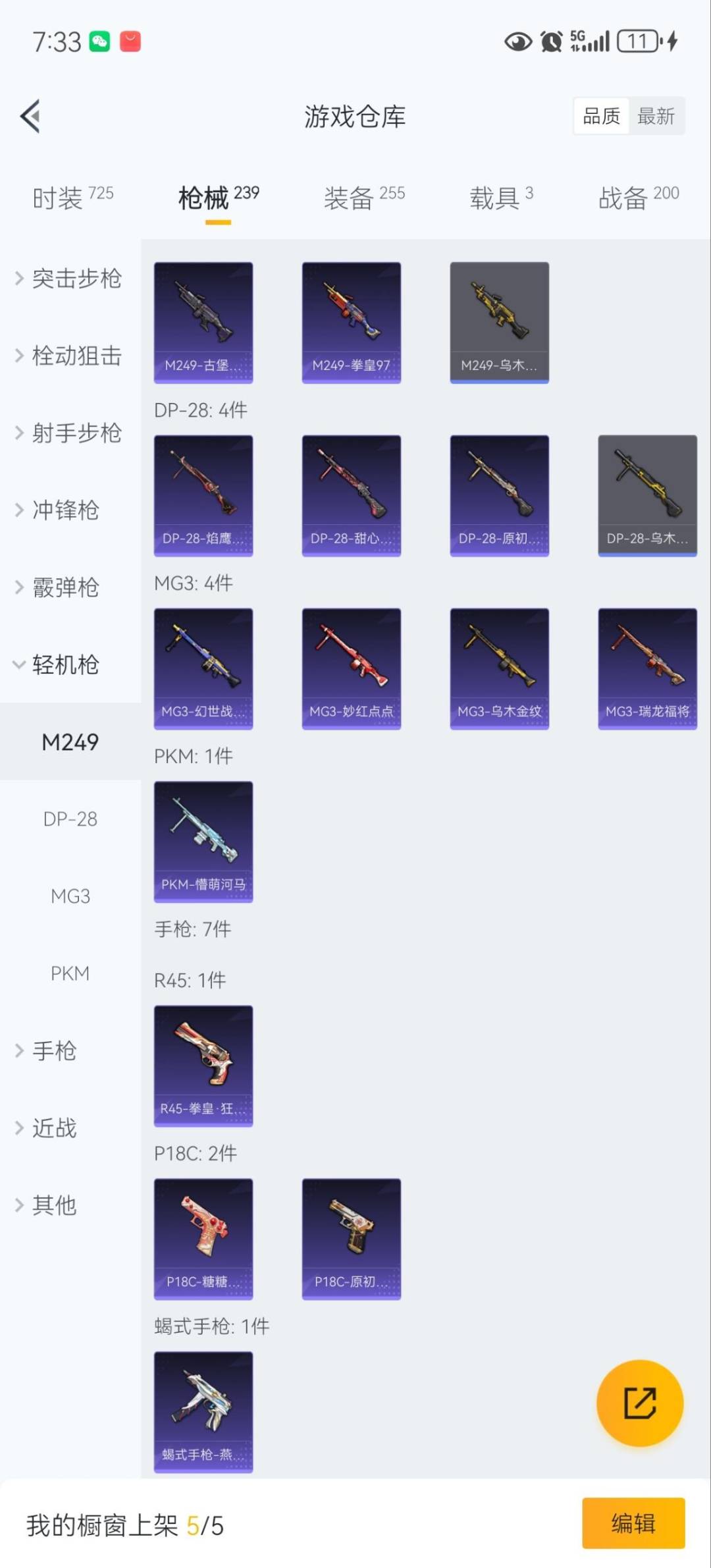This screenshot has width=711, height=1568.
Task: Tap the back arrow to exit warehouse
Action: (x=30, y=115)
